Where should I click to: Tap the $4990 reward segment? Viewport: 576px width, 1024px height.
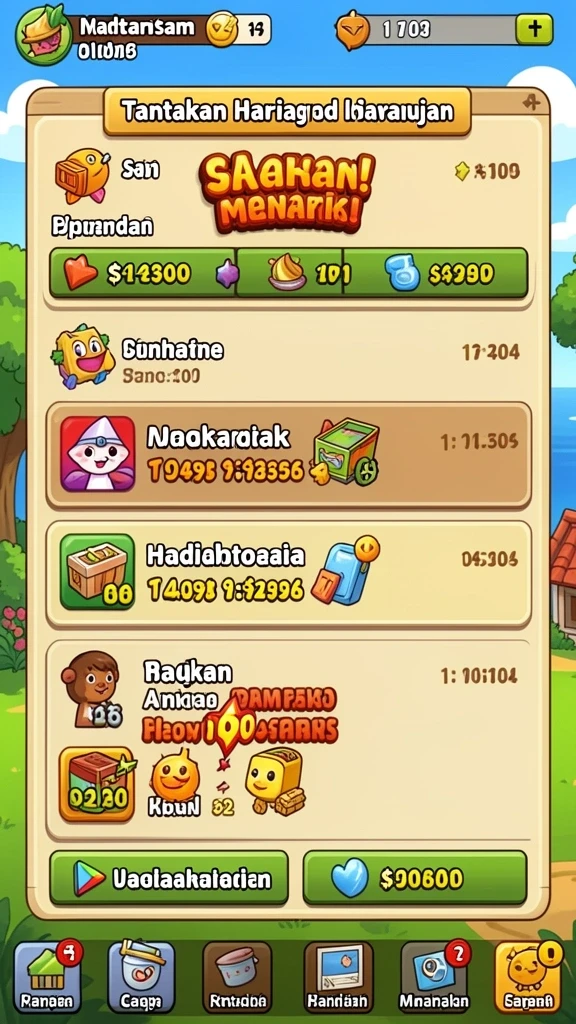436,273
